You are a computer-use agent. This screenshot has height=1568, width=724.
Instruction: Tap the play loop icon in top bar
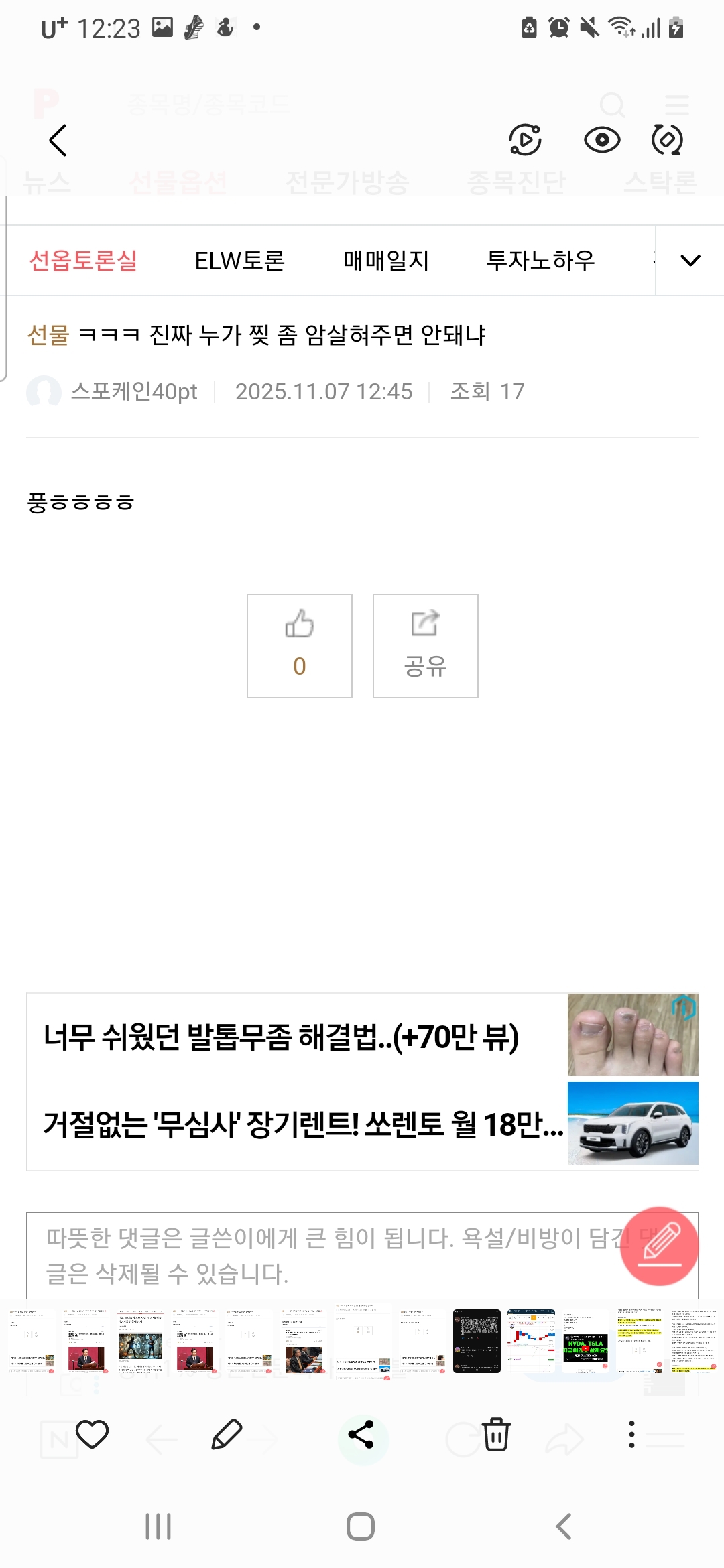(x=525, y=141)
